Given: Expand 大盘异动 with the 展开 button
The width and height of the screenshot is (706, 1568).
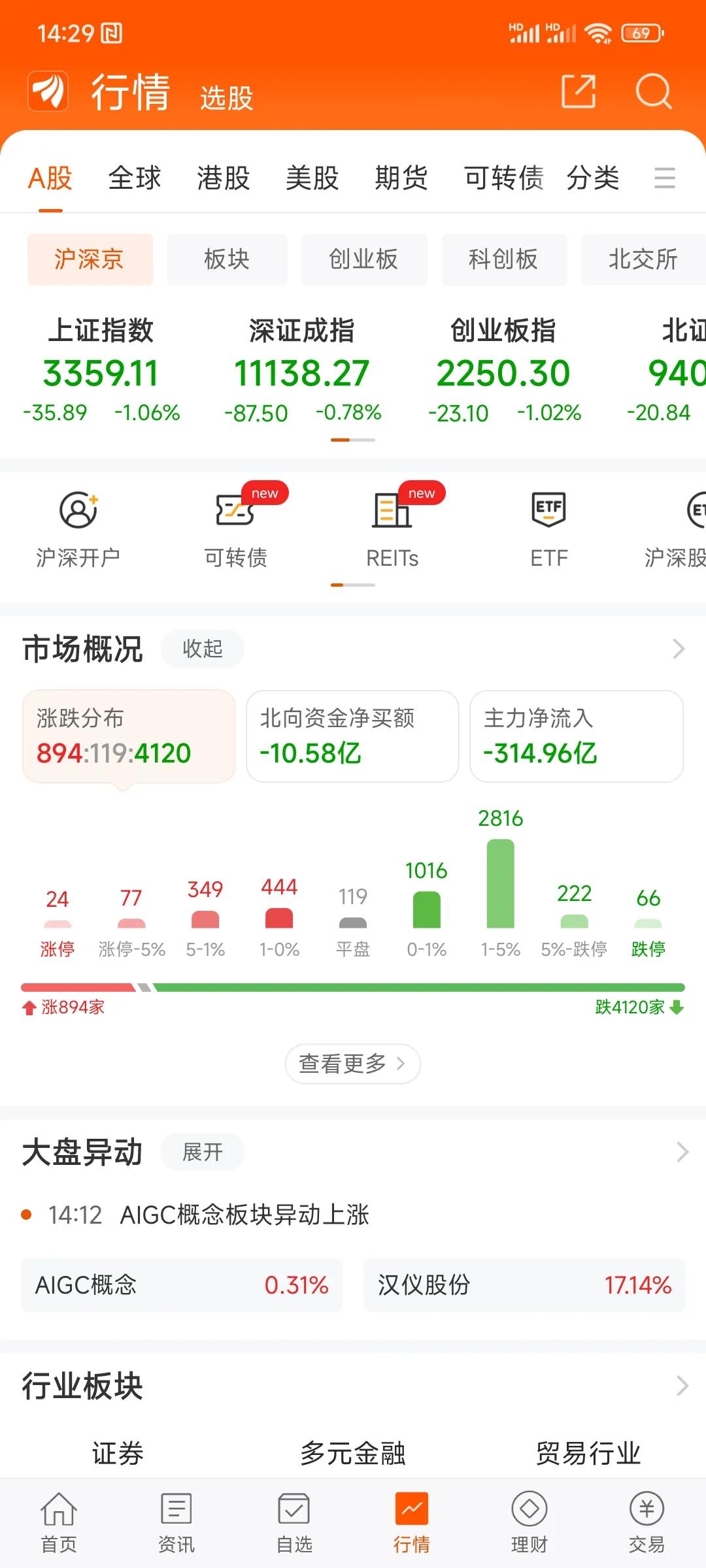Looking at the screenshot, I should click(203, 1152).
